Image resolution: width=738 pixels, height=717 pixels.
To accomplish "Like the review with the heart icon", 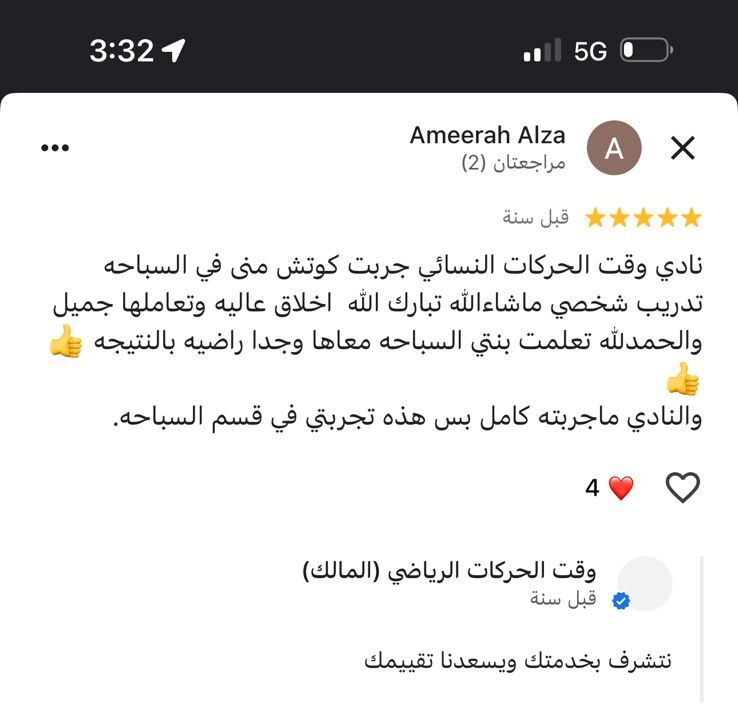I will click(683, 488).
